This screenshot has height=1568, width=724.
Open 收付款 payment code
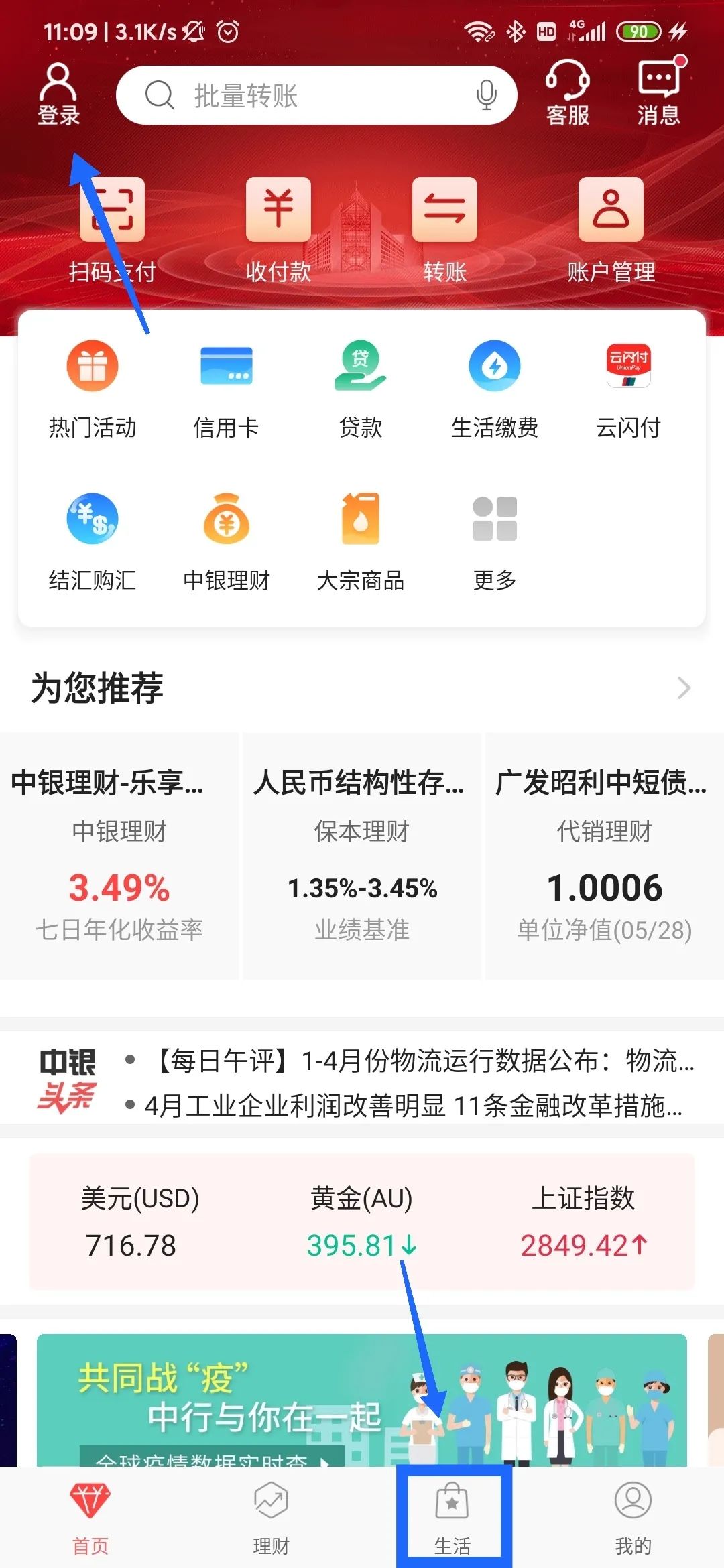pos(278,229)
